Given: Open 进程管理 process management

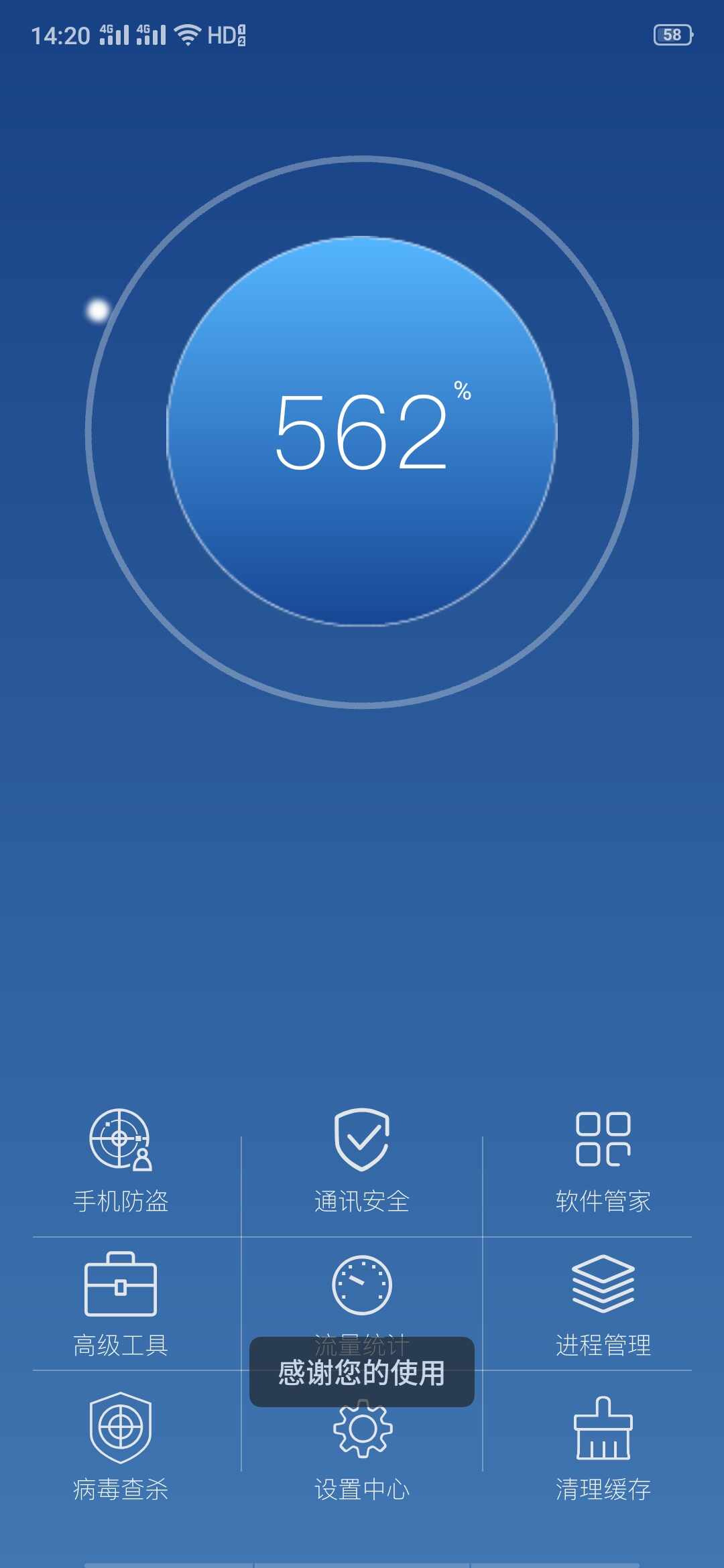Looking at the screenshot, I should point(603,1304).
